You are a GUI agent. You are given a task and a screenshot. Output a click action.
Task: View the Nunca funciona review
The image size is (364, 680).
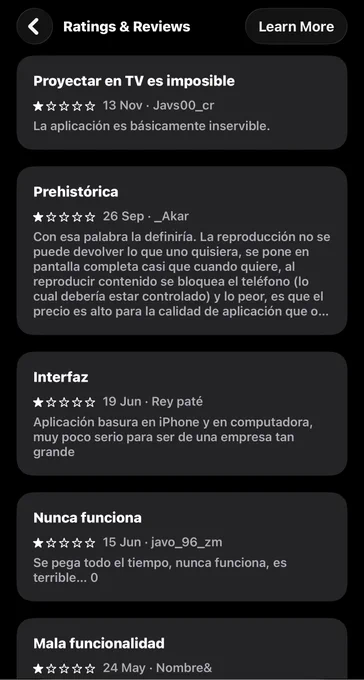pyautogui.click(x=182, y=547)
